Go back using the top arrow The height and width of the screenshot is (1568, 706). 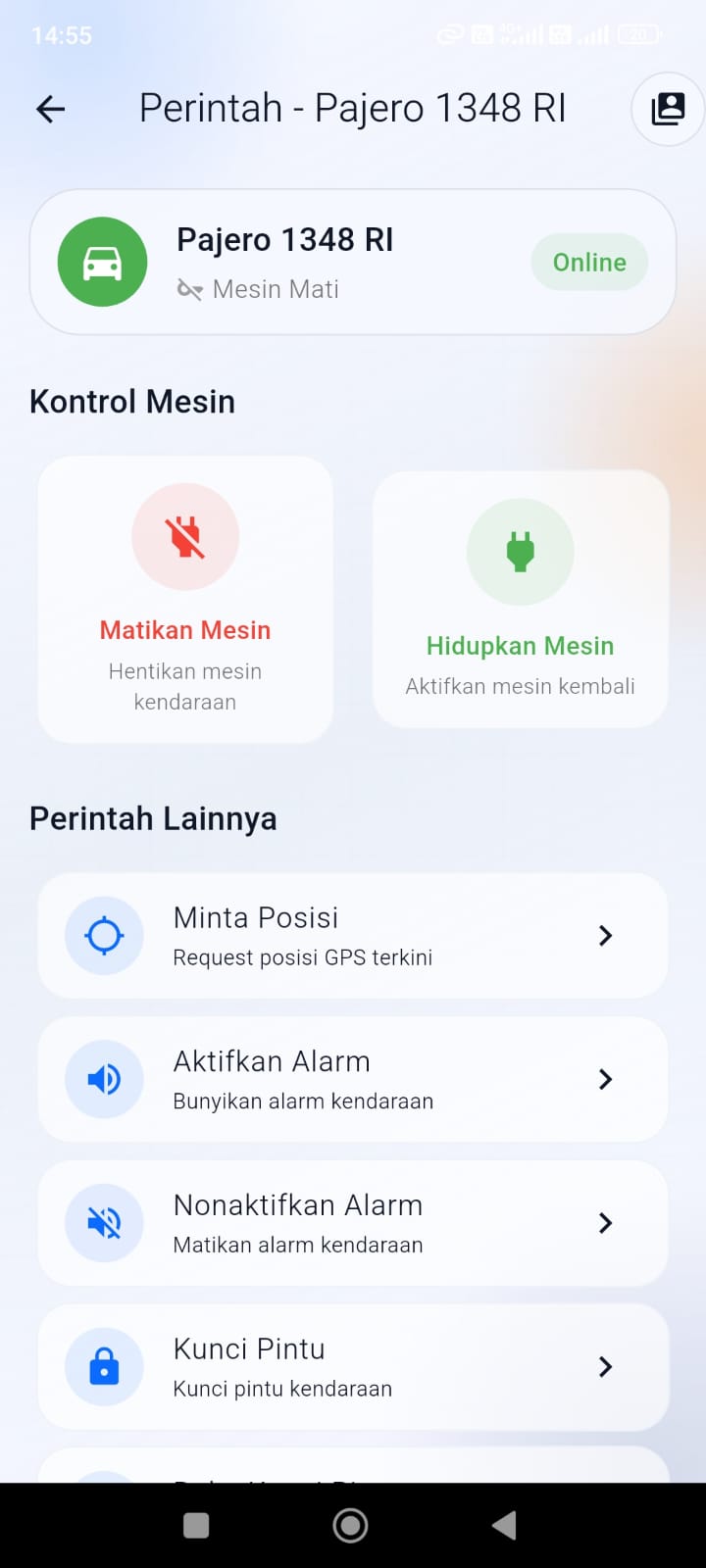click(x=51, y=109)
